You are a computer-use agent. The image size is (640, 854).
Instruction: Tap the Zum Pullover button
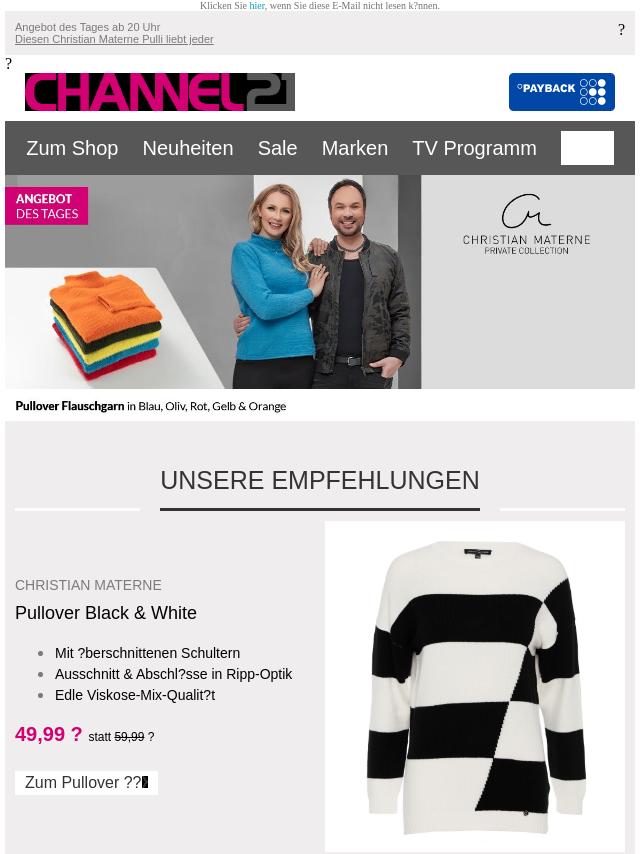point(86,783)
